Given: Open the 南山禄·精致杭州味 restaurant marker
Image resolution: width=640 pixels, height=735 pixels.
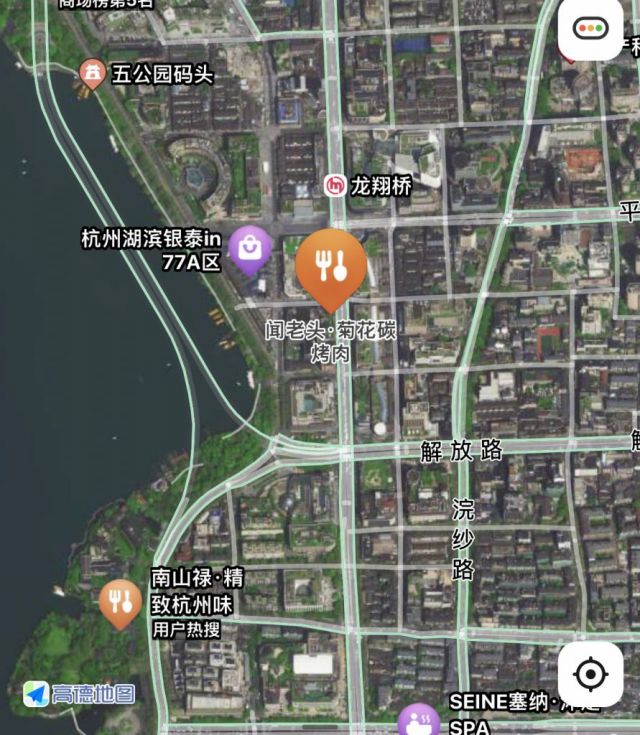Looking at the screenshot, I should tap(121, 602).
